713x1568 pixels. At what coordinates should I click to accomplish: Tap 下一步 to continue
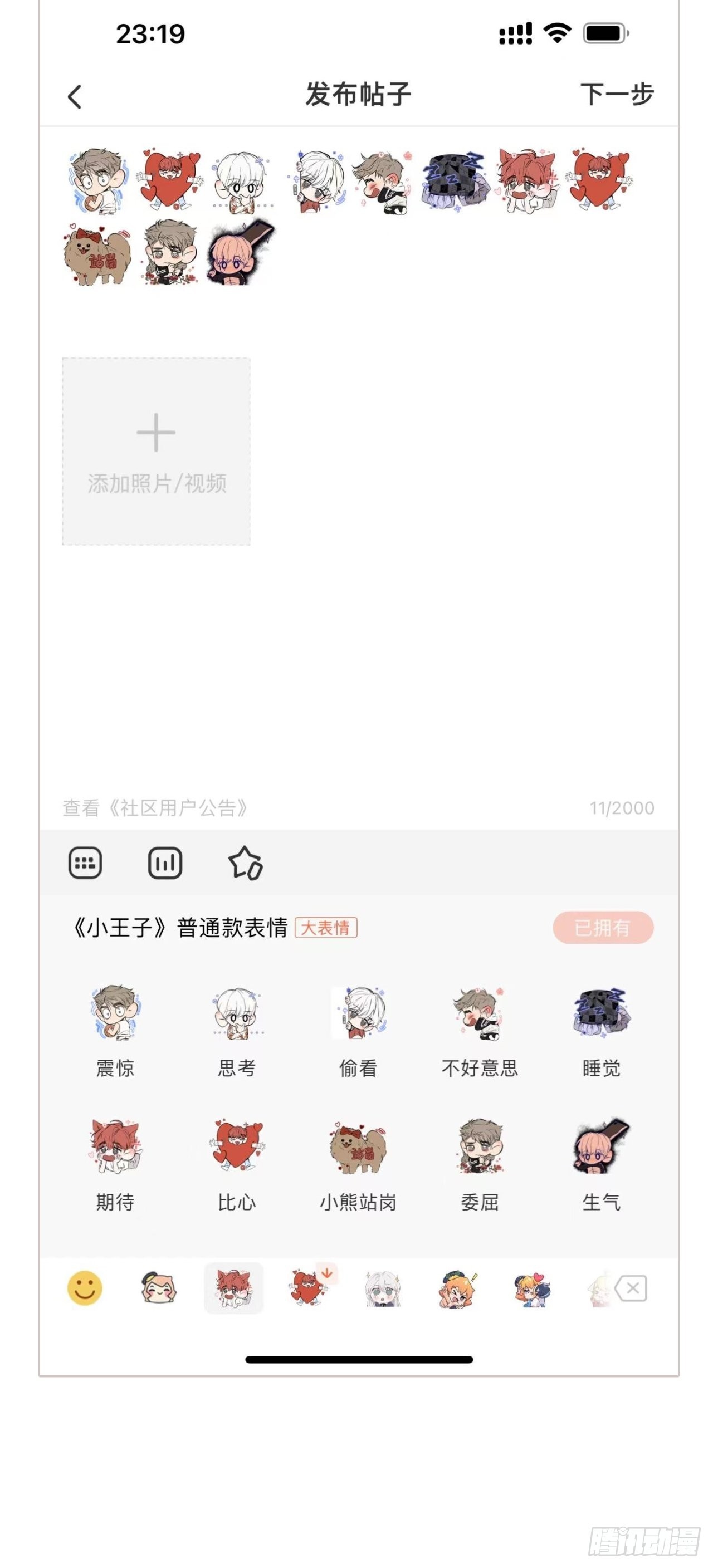tap(616, 94)
